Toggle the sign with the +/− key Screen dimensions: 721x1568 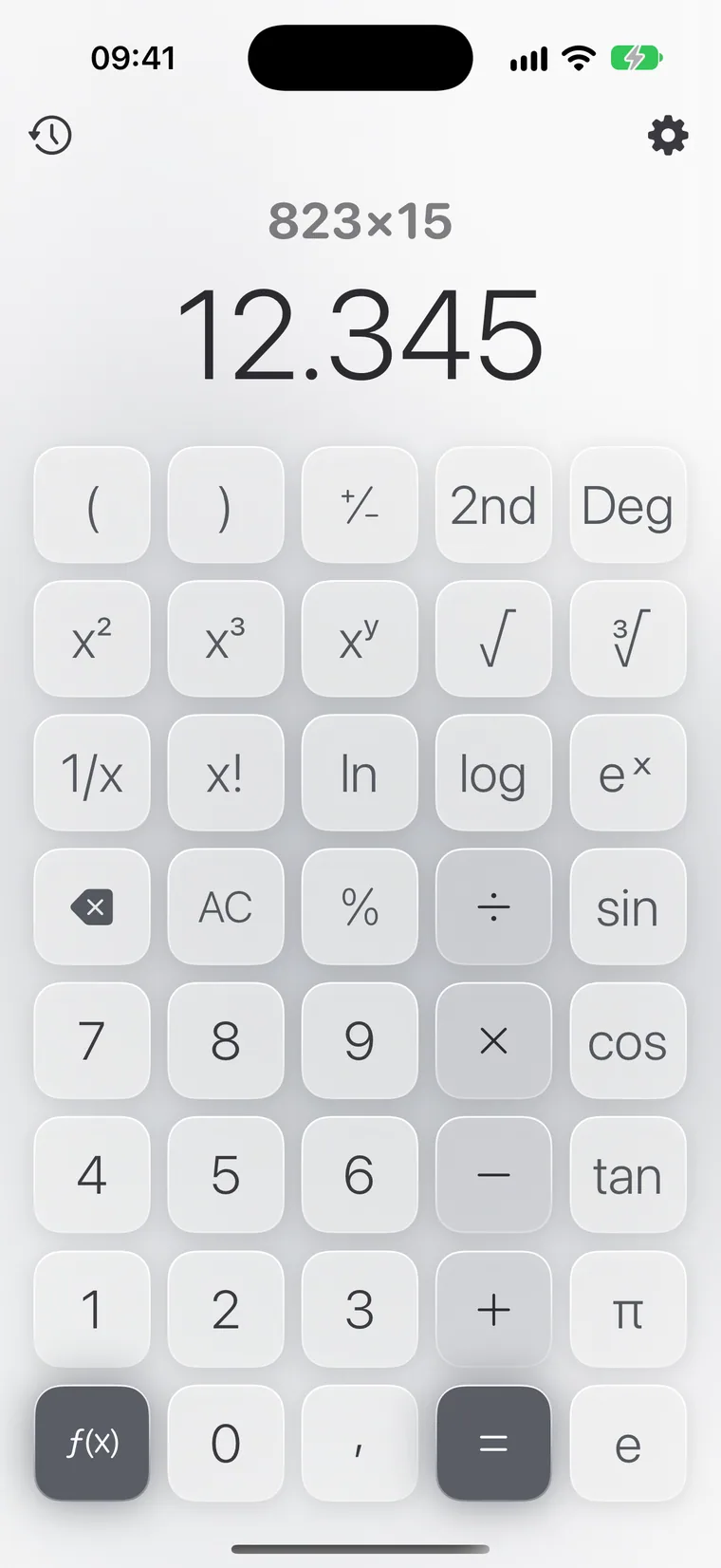click(x=360, y=505)
